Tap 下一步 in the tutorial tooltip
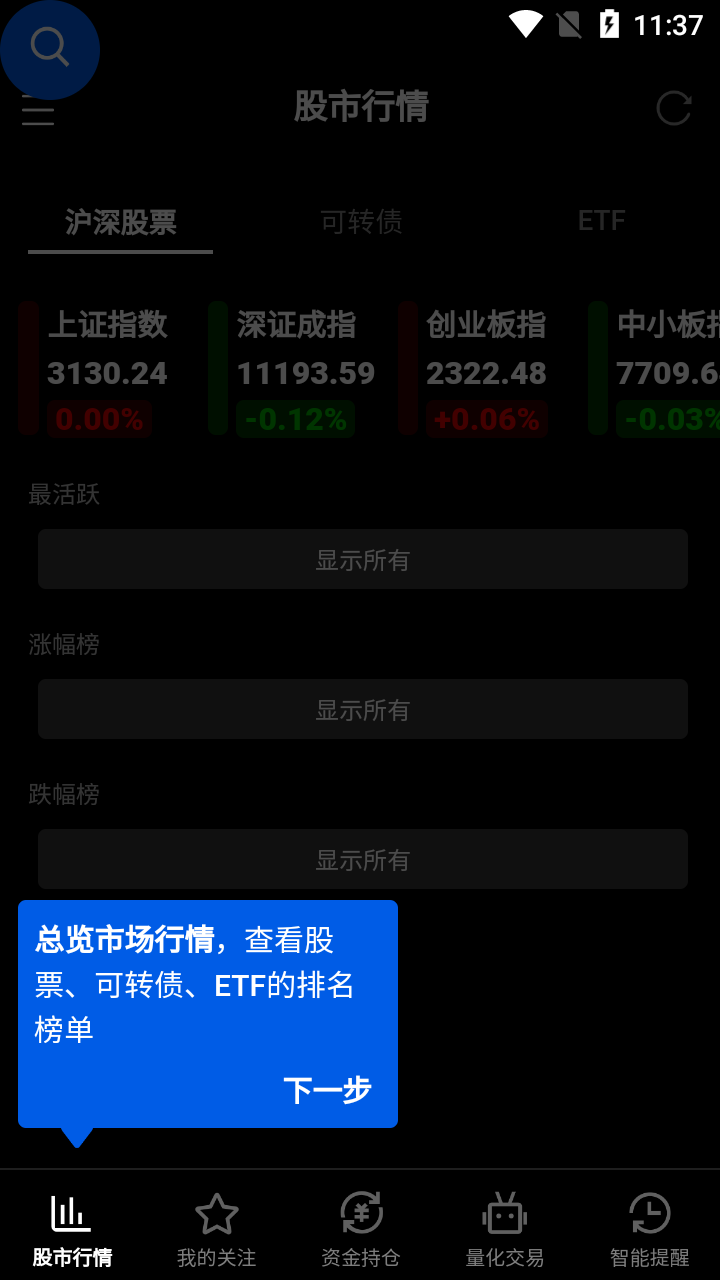The height and width of the screenshot is (1280, 720). pyautogui.click(x=327, y=1090)
